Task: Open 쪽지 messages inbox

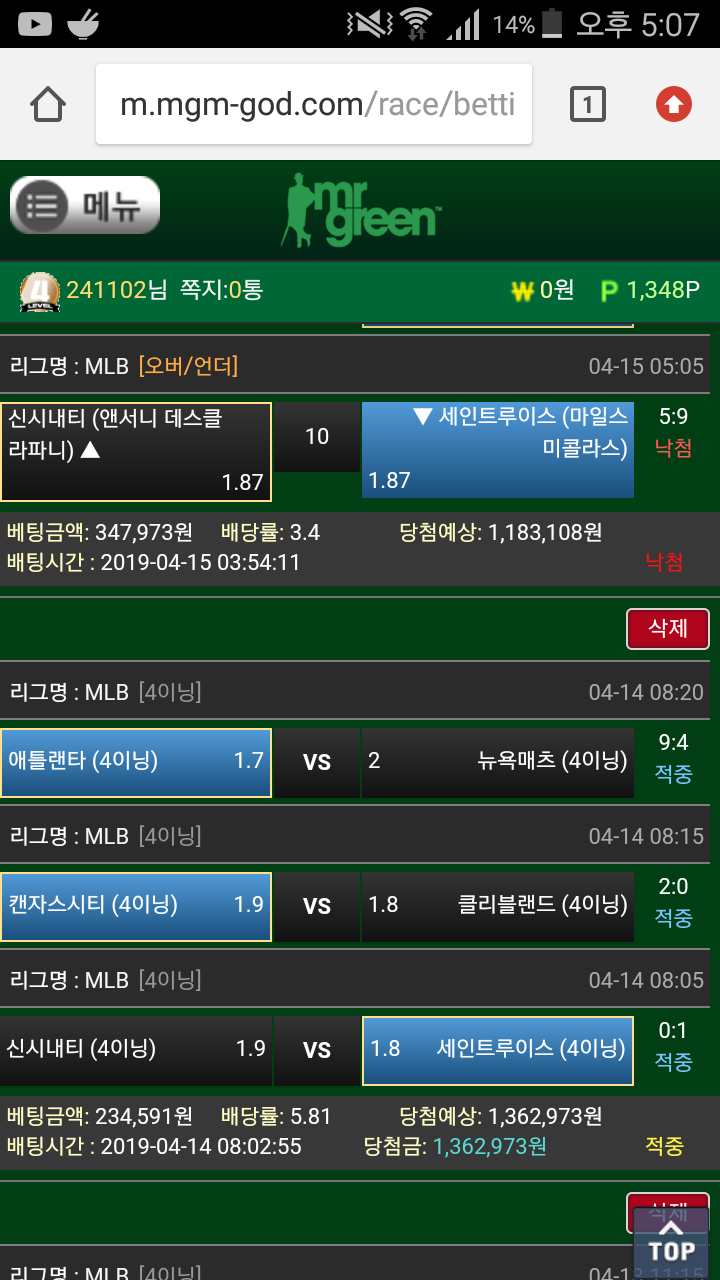Action: coord(220,290)
